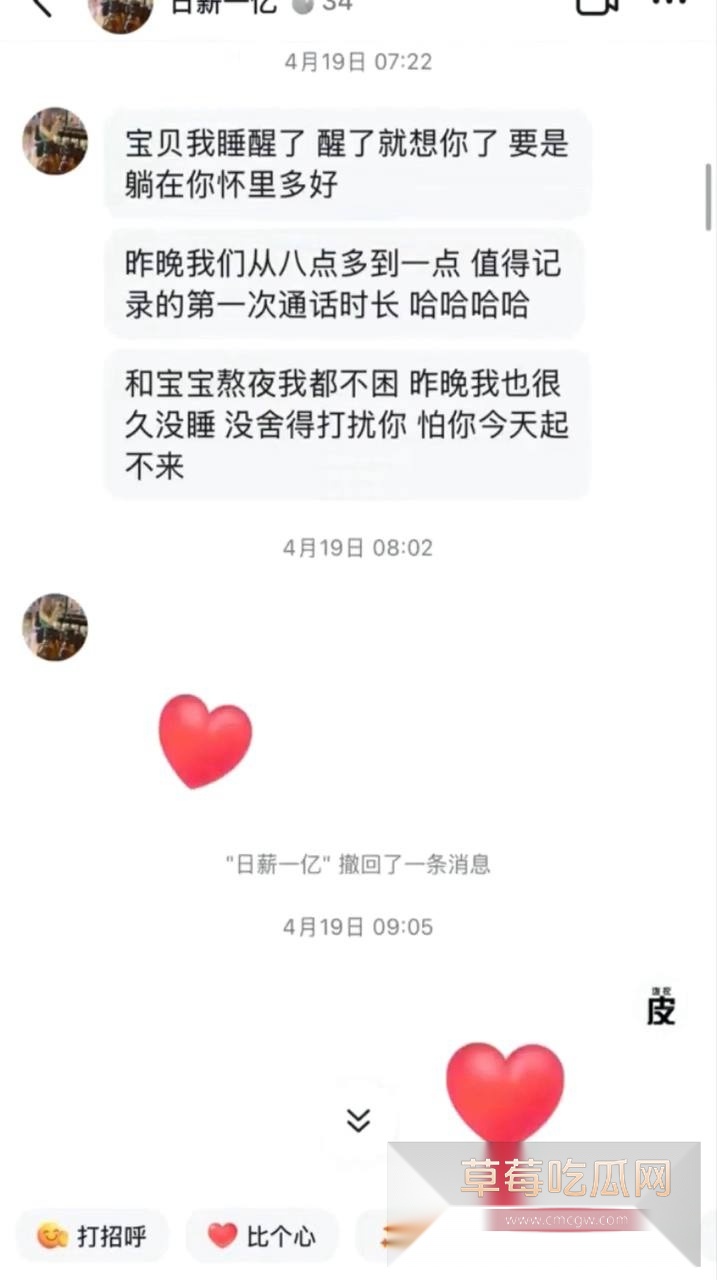Open 日薪一亿's profile from the header avatar
The height and width of the screenshot is (1280, 717).
click(120, 10)
